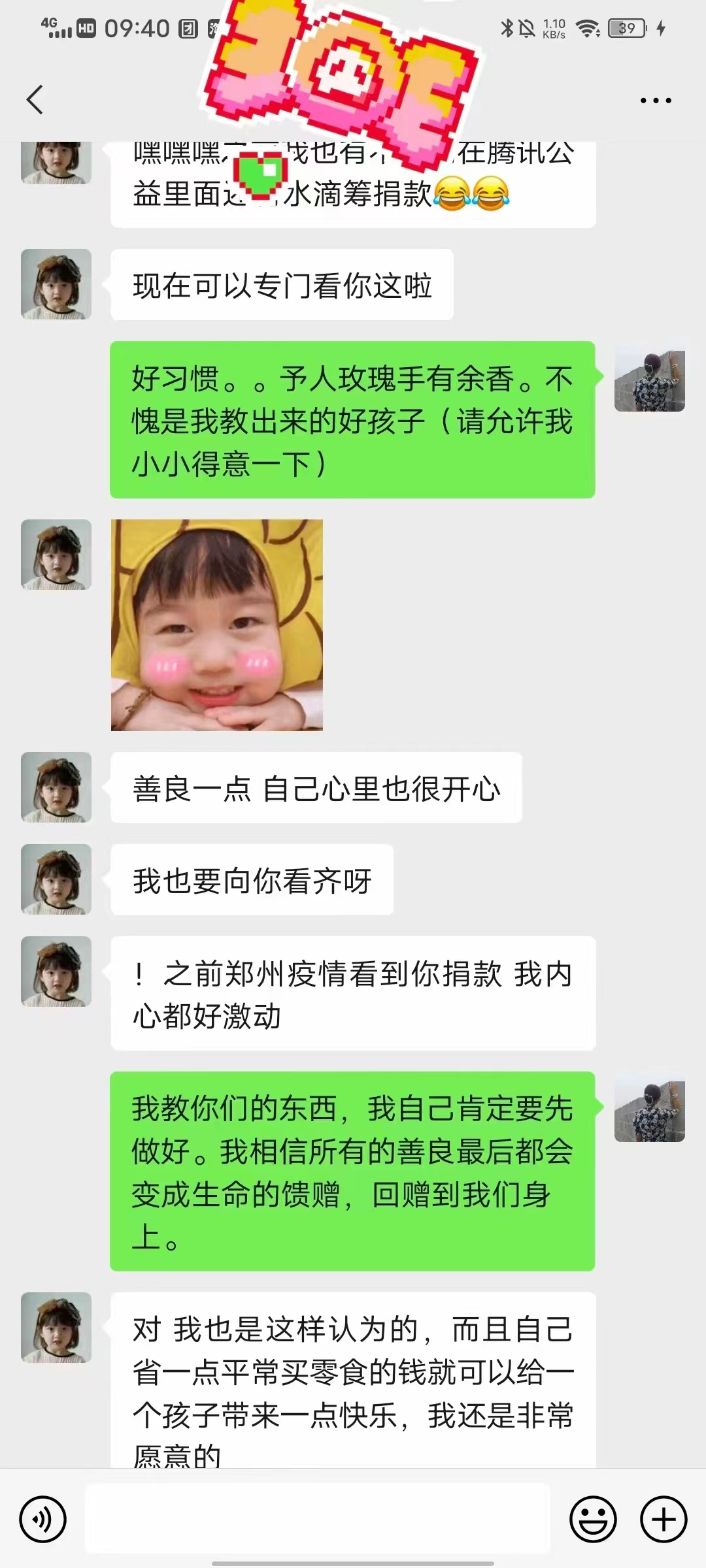Open my avatar beside the 好习惯 message

click(x=649, y=377)
